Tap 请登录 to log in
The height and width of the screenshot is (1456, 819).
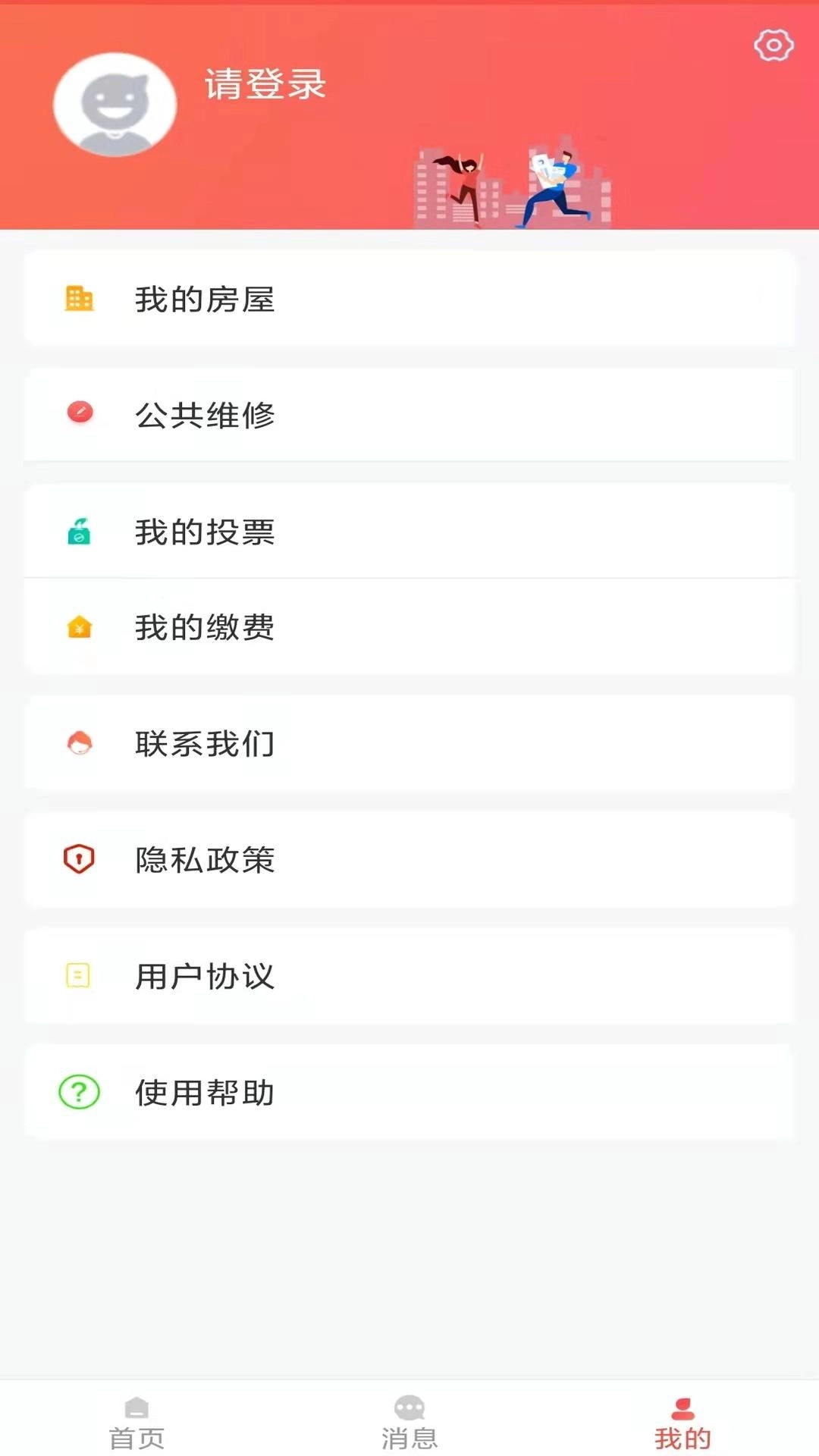(264, 86)
